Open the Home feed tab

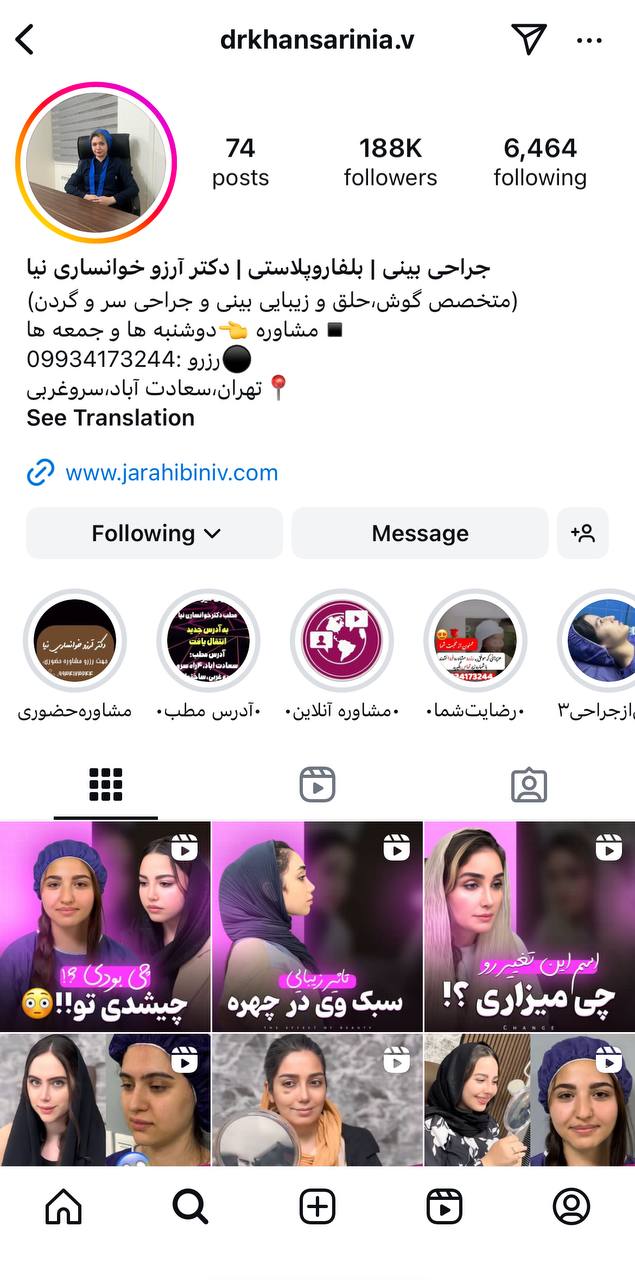[x=64, y=1207]
